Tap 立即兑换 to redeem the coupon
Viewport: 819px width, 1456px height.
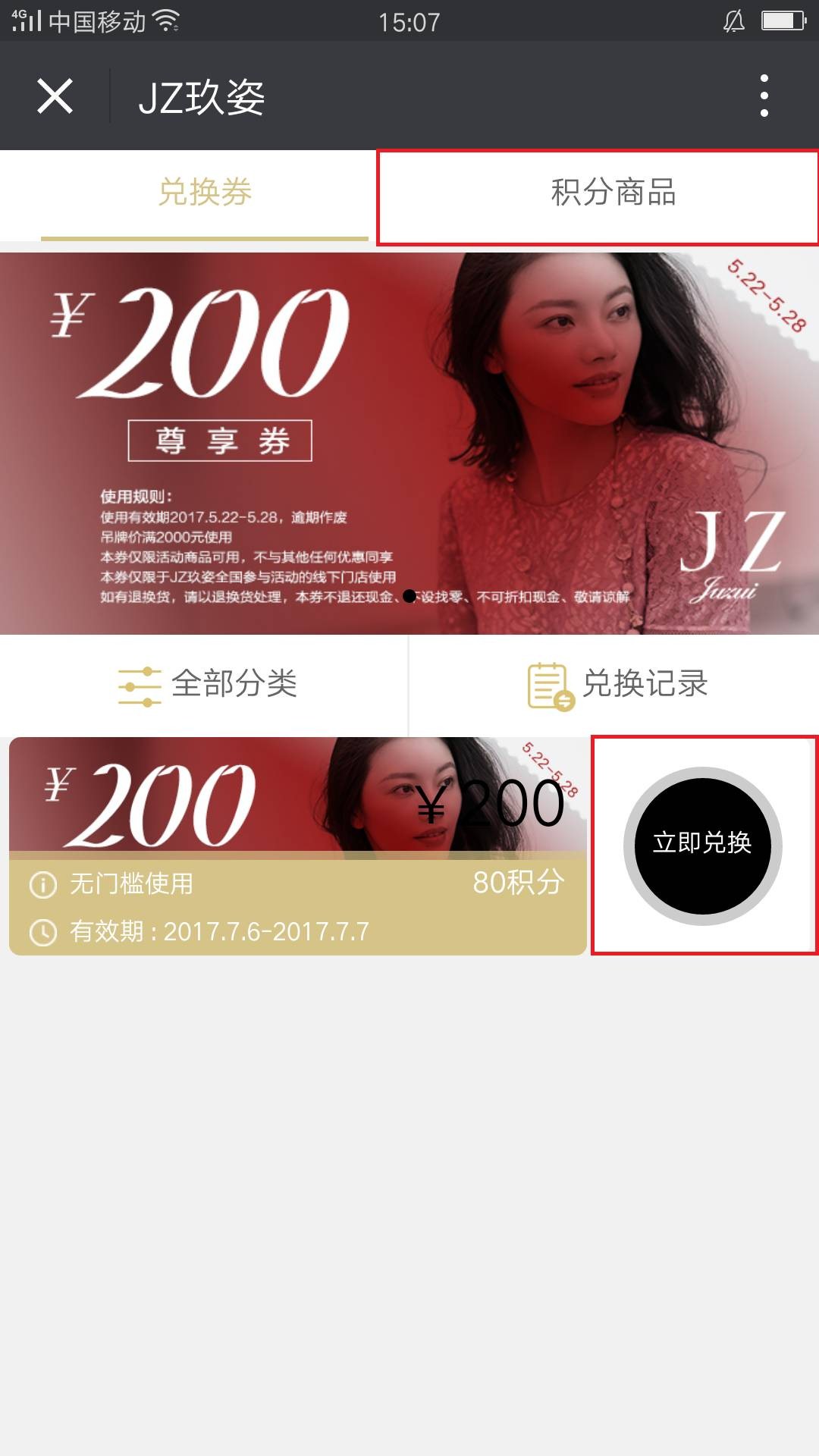(x=702, y=846)
